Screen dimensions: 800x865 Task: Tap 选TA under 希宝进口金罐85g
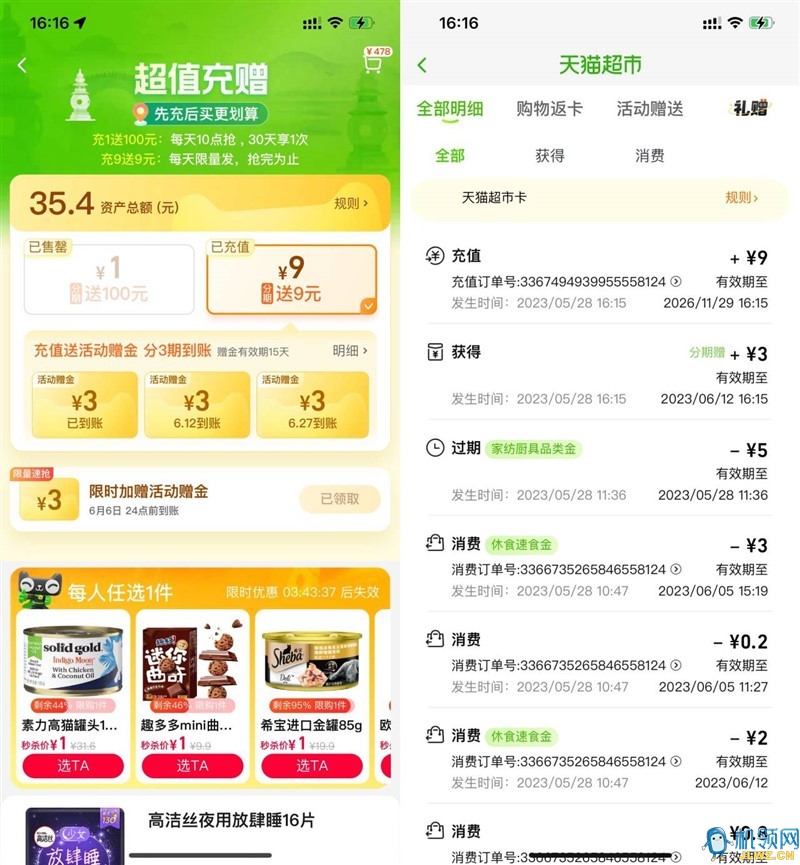pyautogui.click(x=311, y=766)
